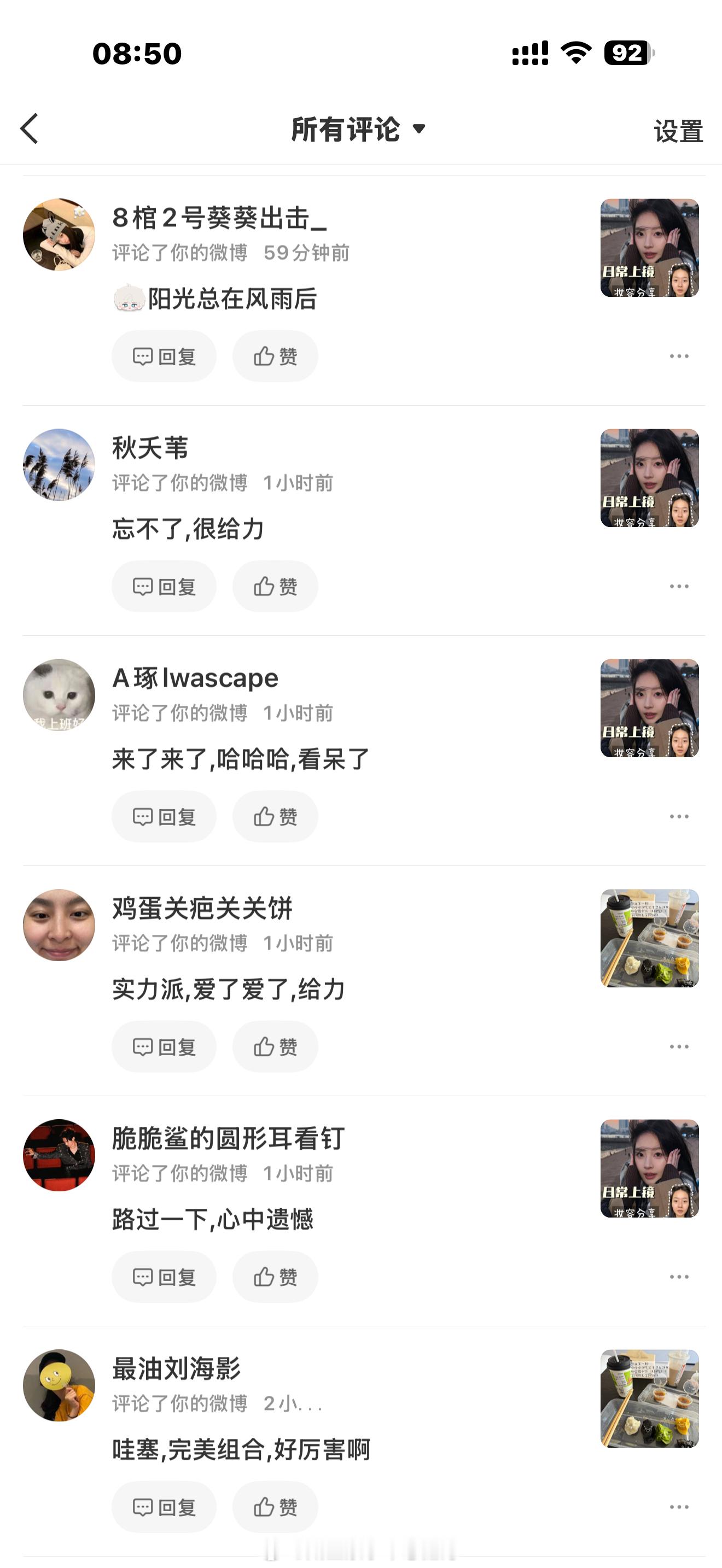Tap username A琢lwascape to view profile
Image resolution: width=722 pixels, height=1568 pixels.
click(x=195, y=677)
